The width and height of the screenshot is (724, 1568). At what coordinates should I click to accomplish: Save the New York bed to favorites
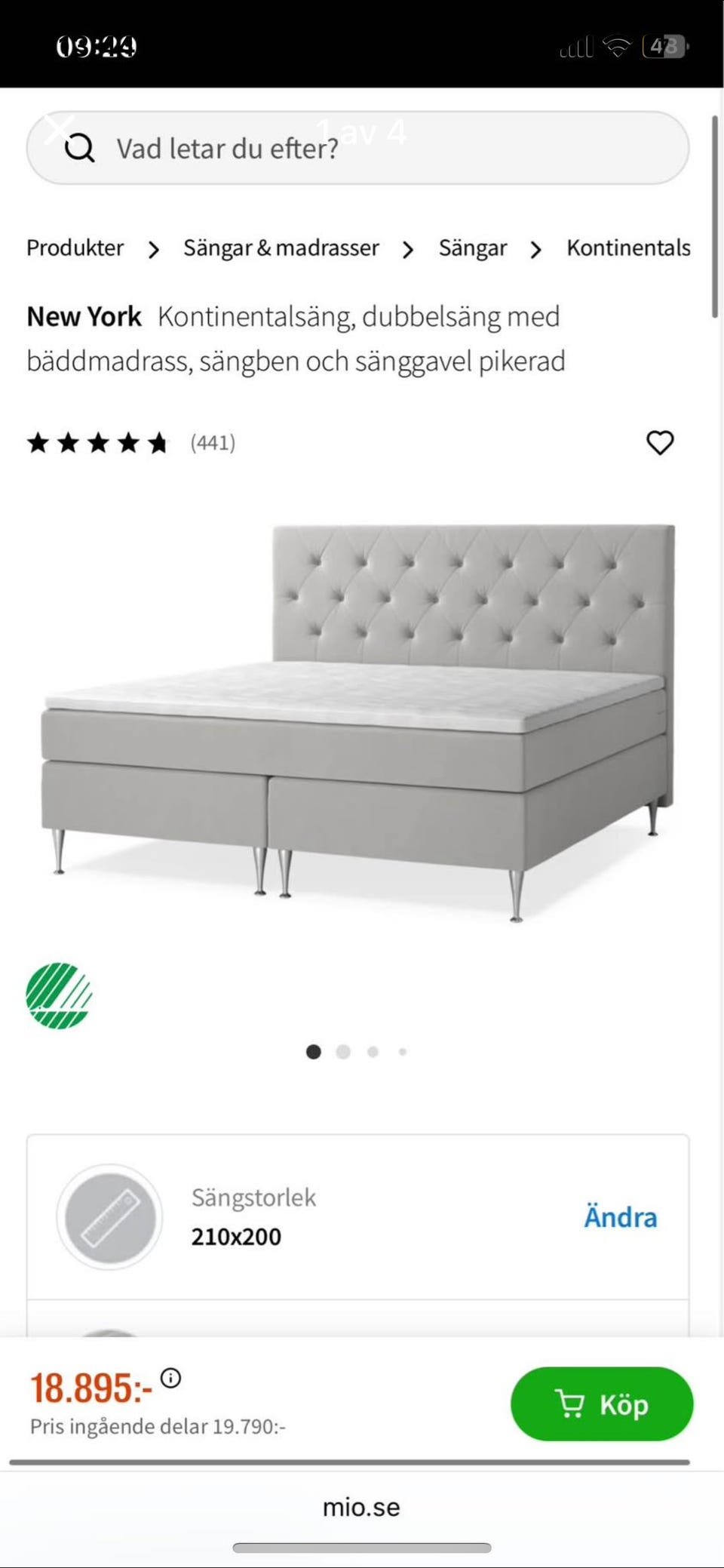(660, 443)
